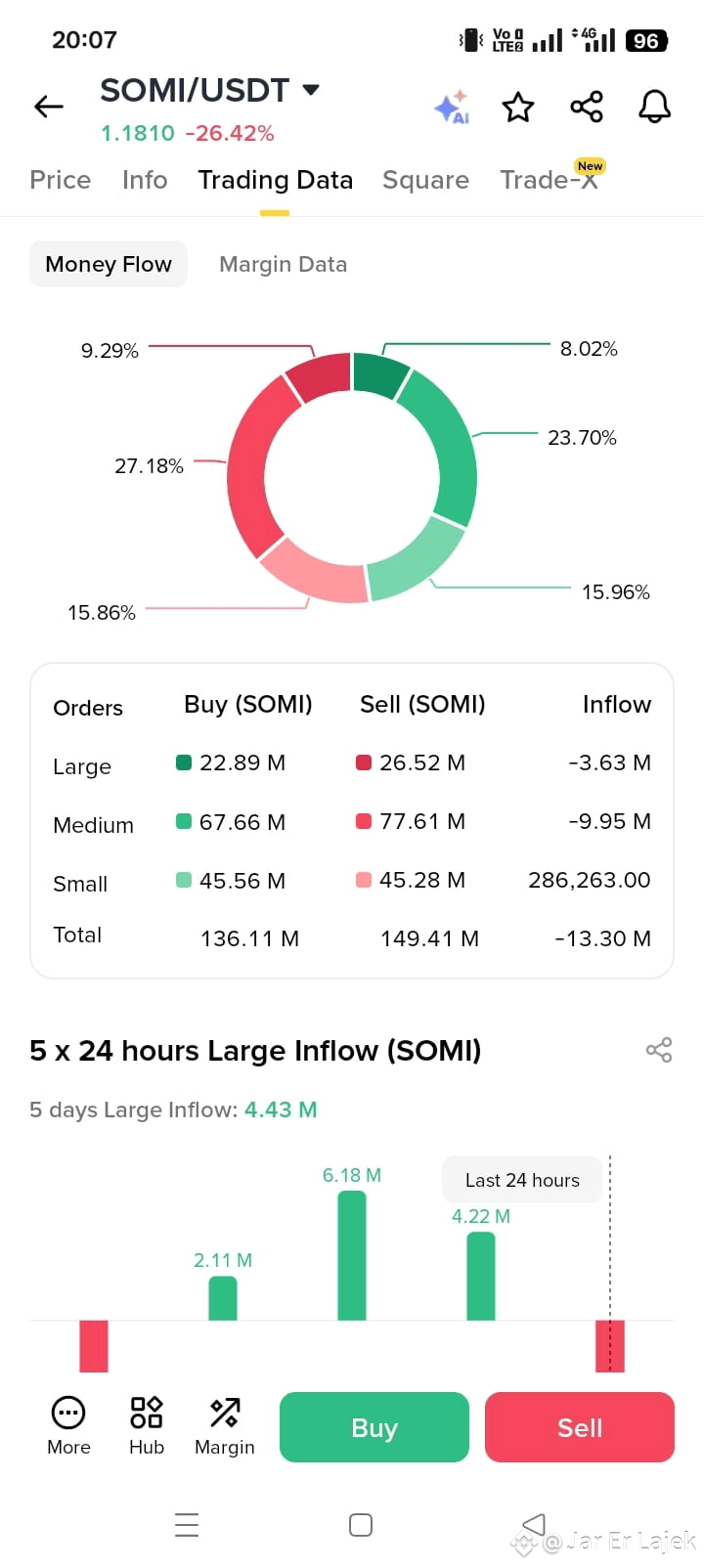Viewport: 704px width, 1568px height.
Task: Open the price alert bell
Action: (655, 107)
